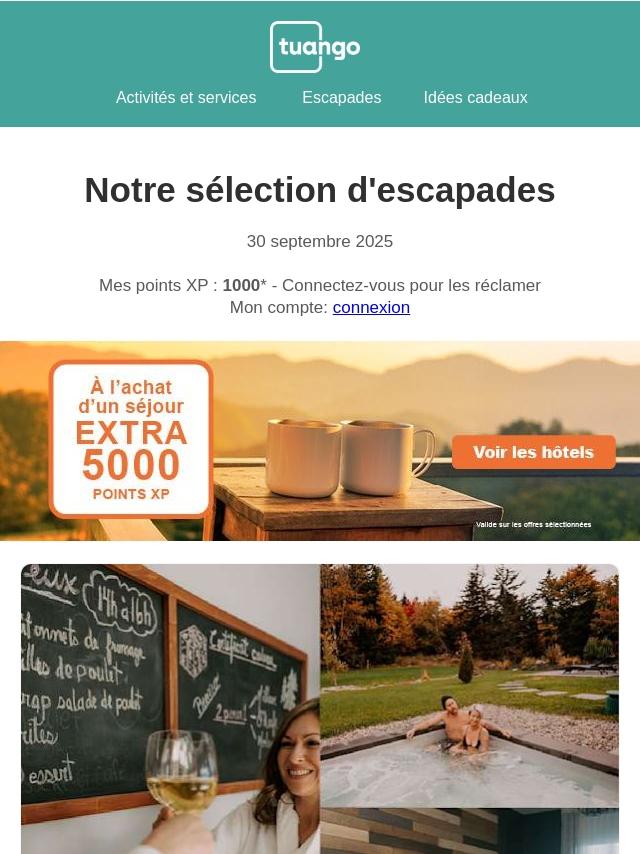Open the Activités et services link
Viewport: 640px width, 854px height.
click(186, 98)
